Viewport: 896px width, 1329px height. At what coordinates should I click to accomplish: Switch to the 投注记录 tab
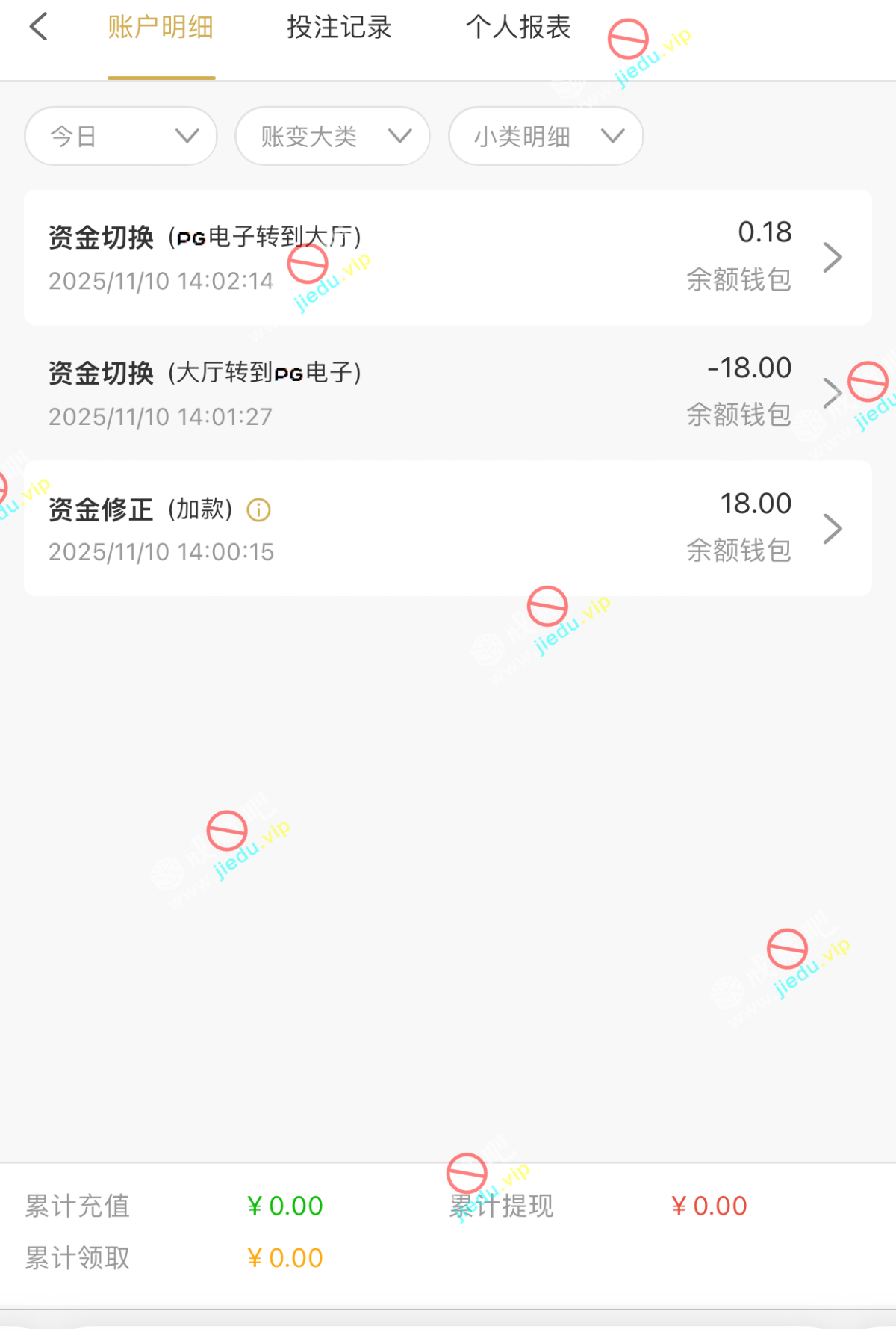339,28
